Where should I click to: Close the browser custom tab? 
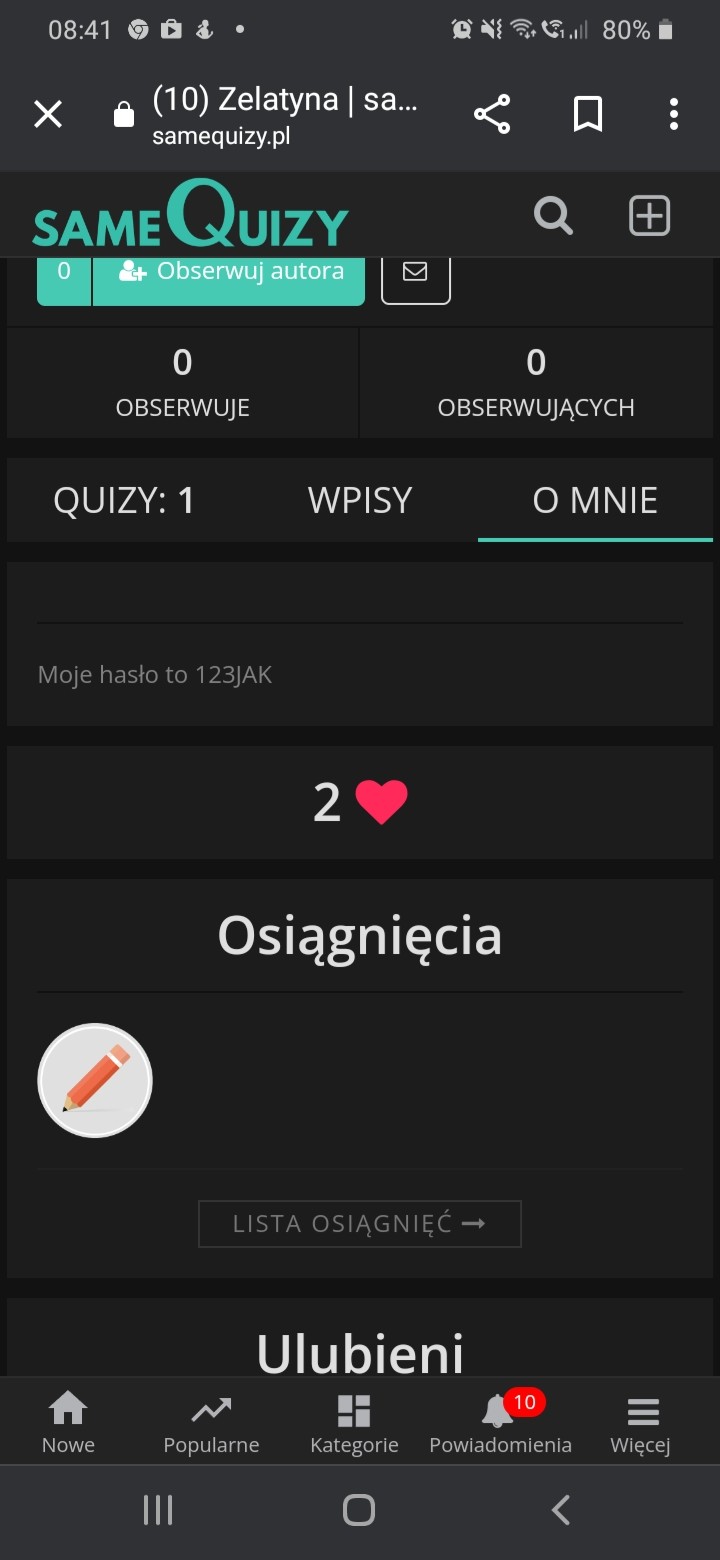[x=48, y=115]
